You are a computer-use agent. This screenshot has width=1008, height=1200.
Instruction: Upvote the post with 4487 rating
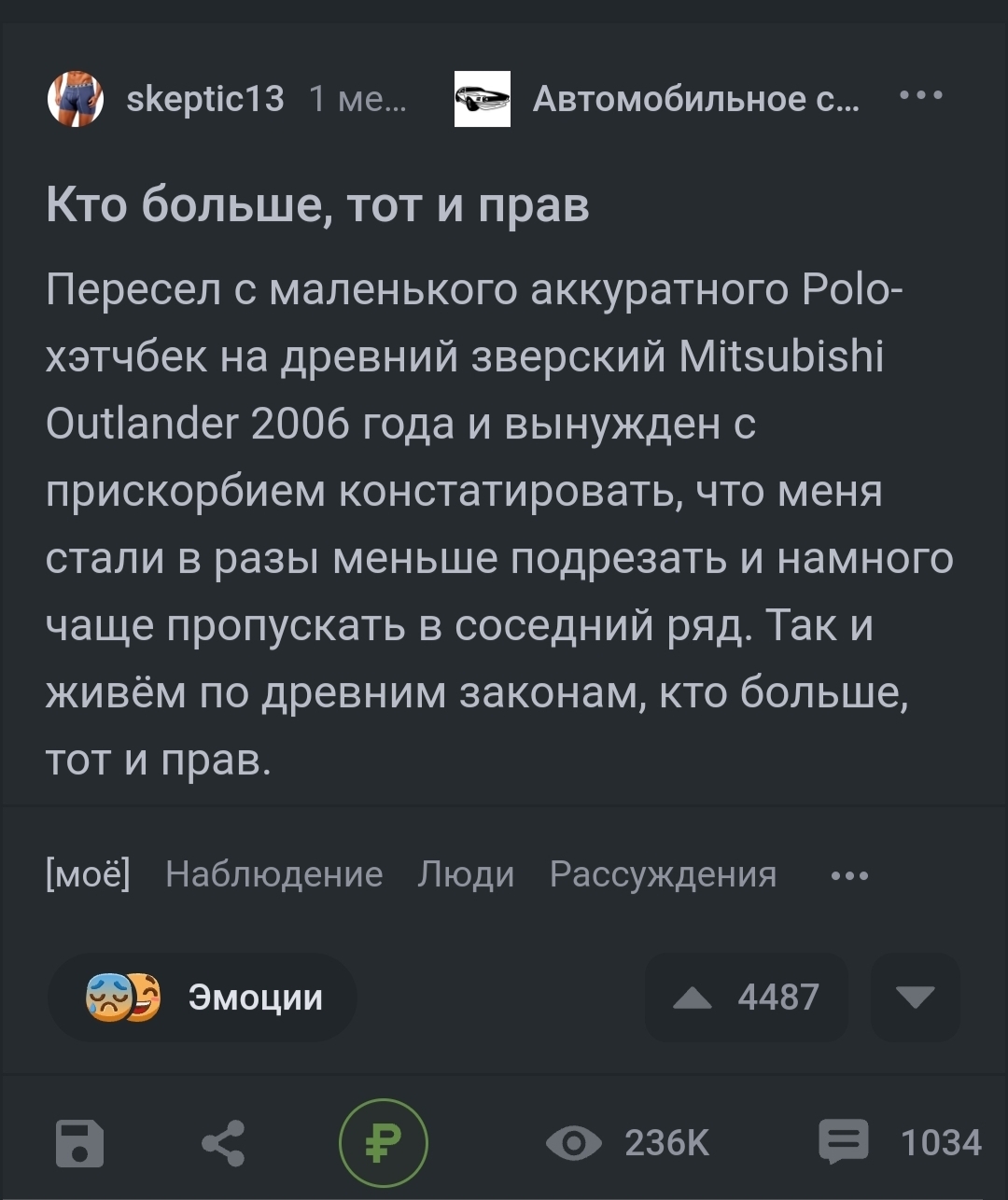746,998
